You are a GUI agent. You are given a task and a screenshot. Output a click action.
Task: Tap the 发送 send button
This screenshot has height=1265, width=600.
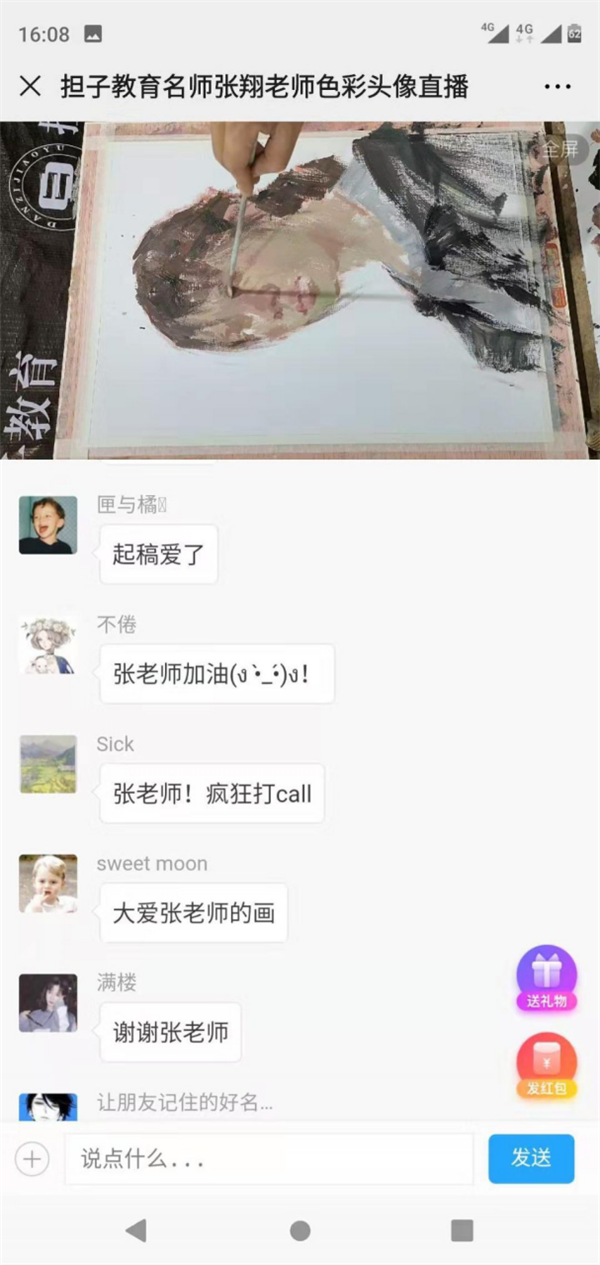point(531,1158)
